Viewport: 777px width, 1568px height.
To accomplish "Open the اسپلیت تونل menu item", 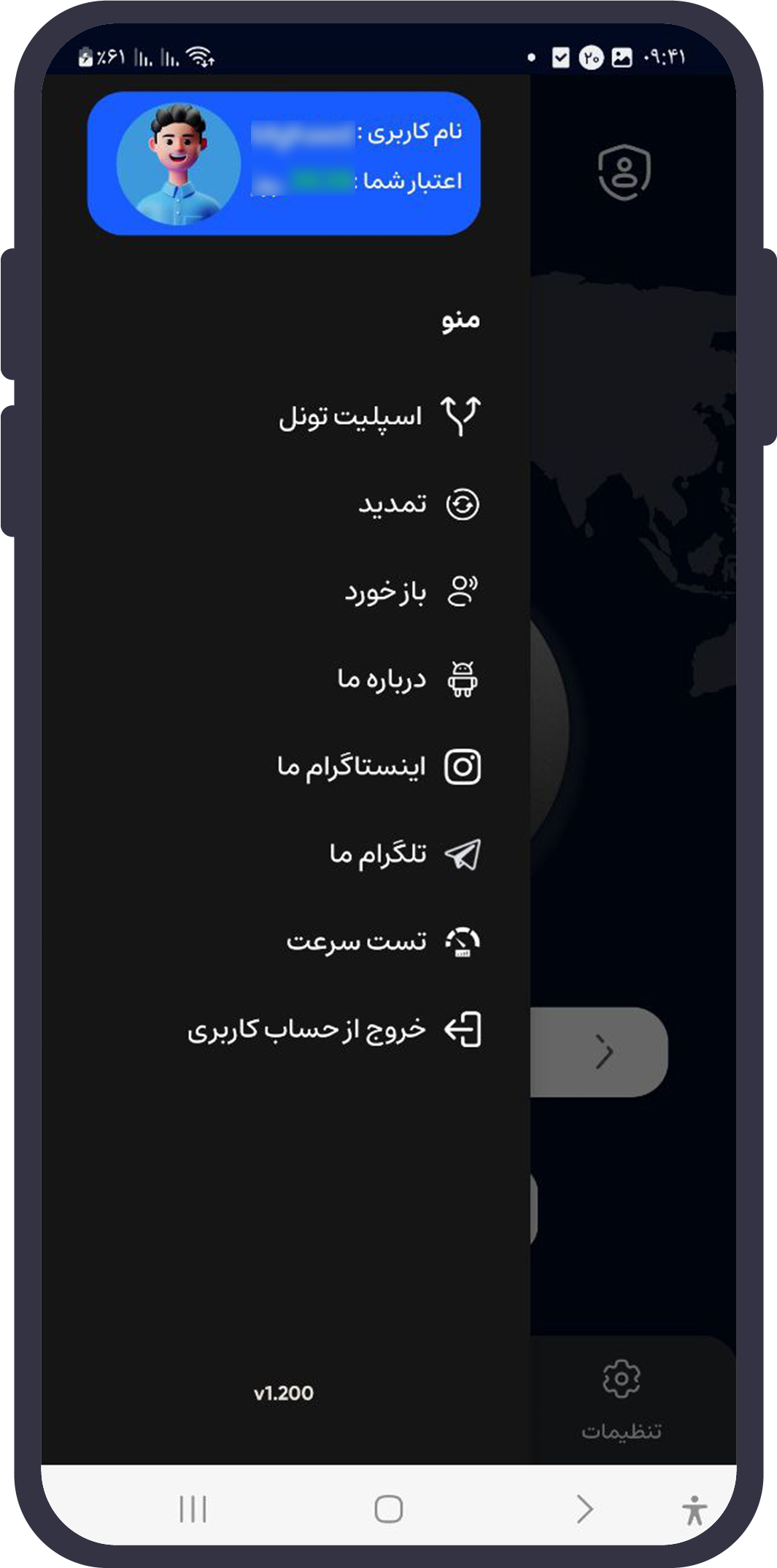I will coord(379,416).
